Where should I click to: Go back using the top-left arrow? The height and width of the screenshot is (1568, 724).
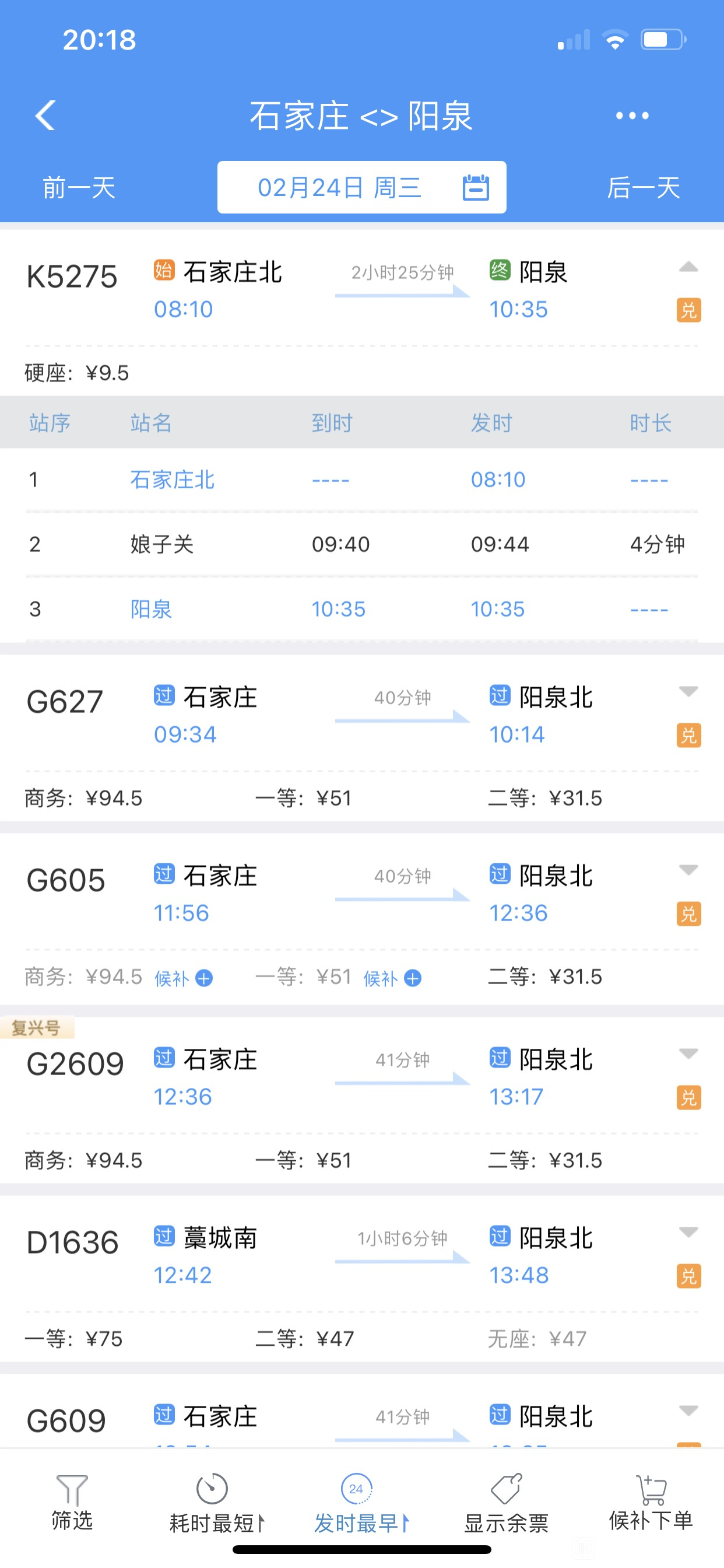point(45,115)
